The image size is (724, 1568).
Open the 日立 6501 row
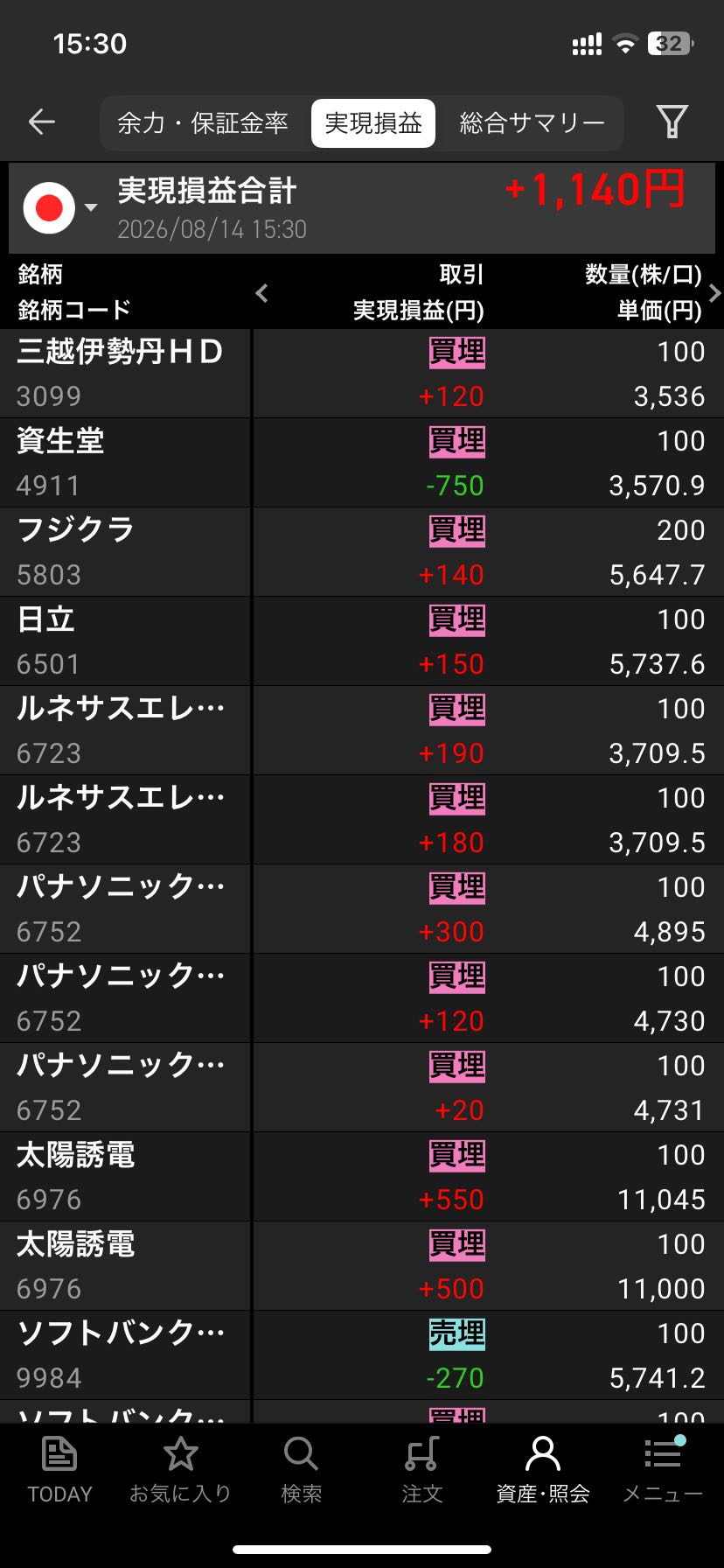[362, 641]
